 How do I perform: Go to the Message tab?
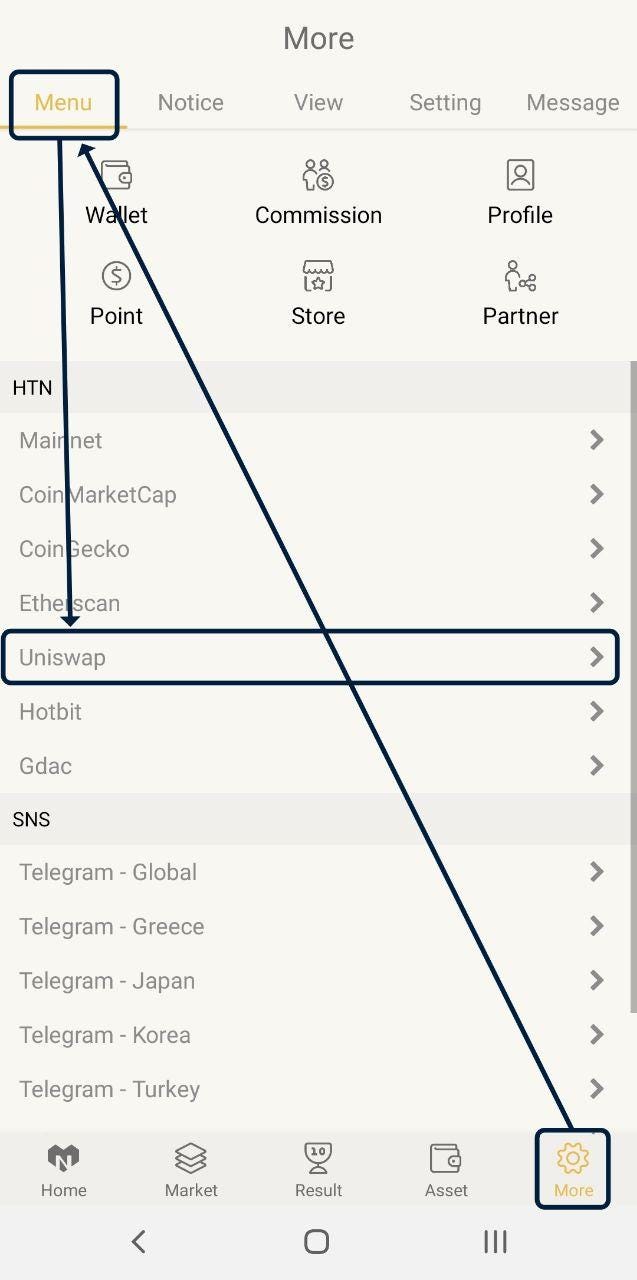[x=572, y=102]
